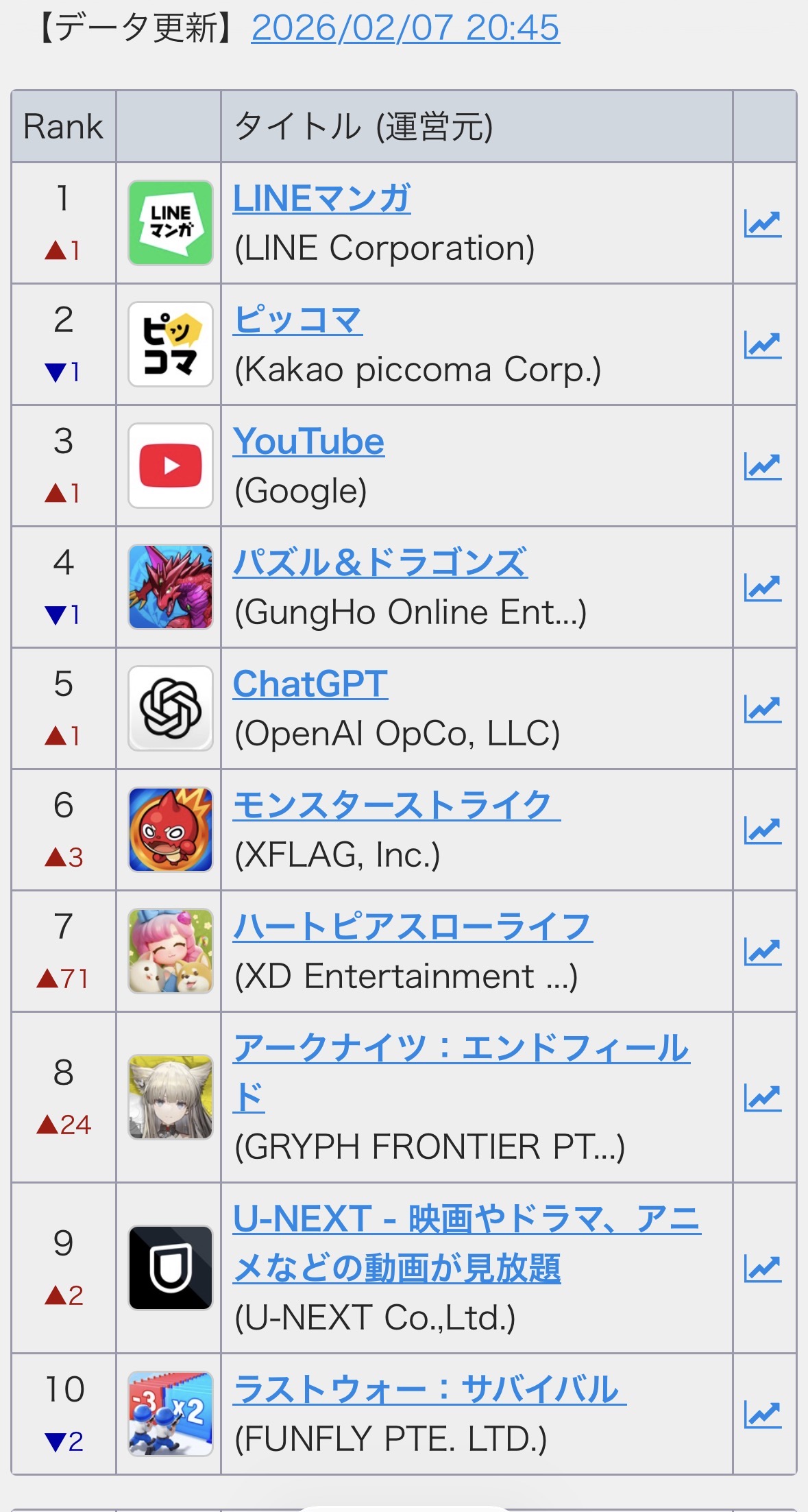This screenshot has height=1512, width=808.
Task: View the ranking chart for ChatGPT
Action: pos(763,709)
